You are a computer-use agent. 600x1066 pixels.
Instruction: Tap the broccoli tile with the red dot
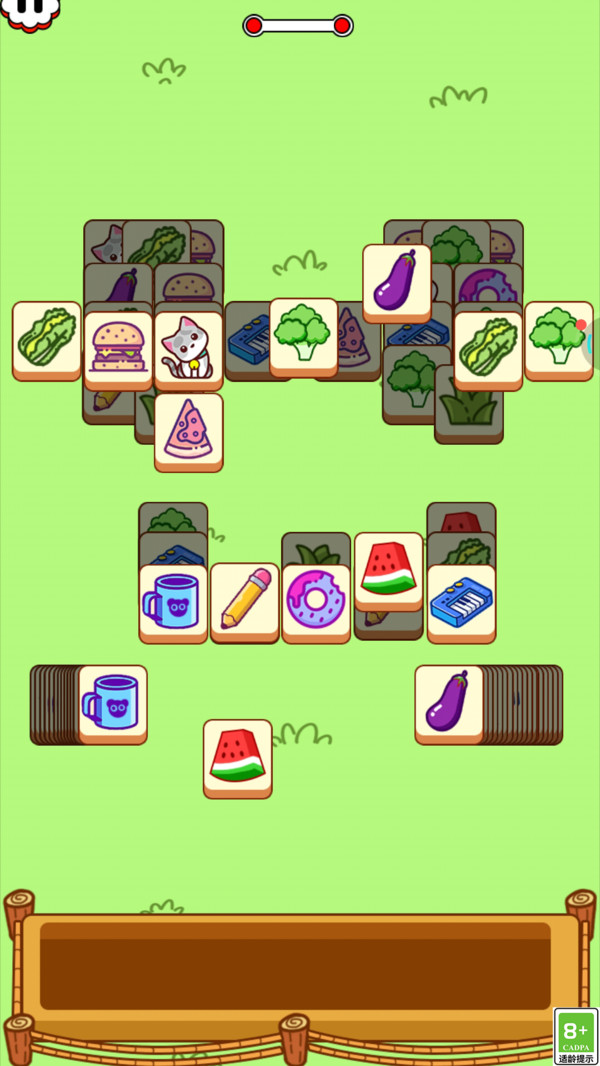[x=558, y=338]
